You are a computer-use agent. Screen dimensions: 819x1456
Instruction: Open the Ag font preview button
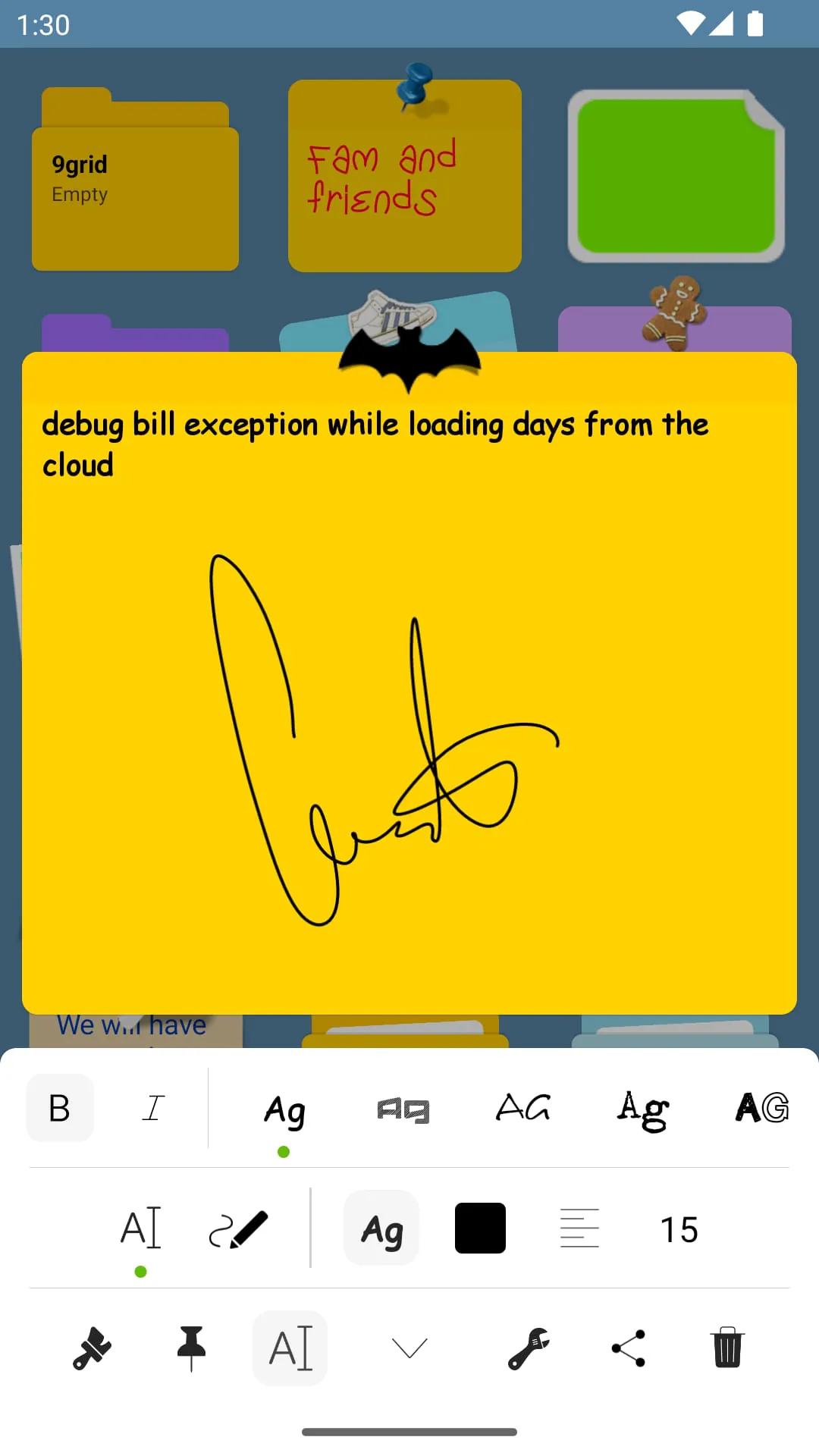point(381,1228)
